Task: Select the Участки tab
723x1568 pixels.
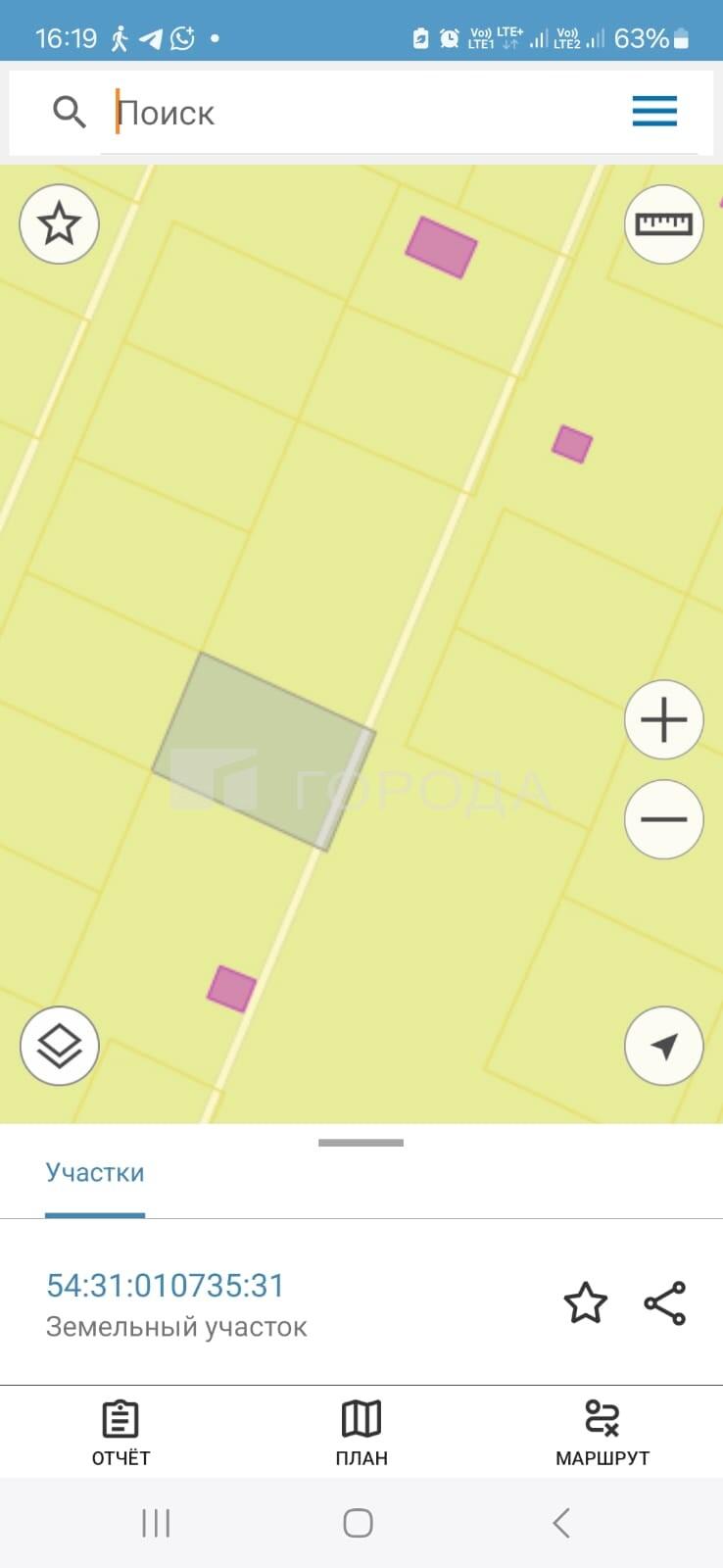Action: pyautogui.click(x=95, y=1173)
